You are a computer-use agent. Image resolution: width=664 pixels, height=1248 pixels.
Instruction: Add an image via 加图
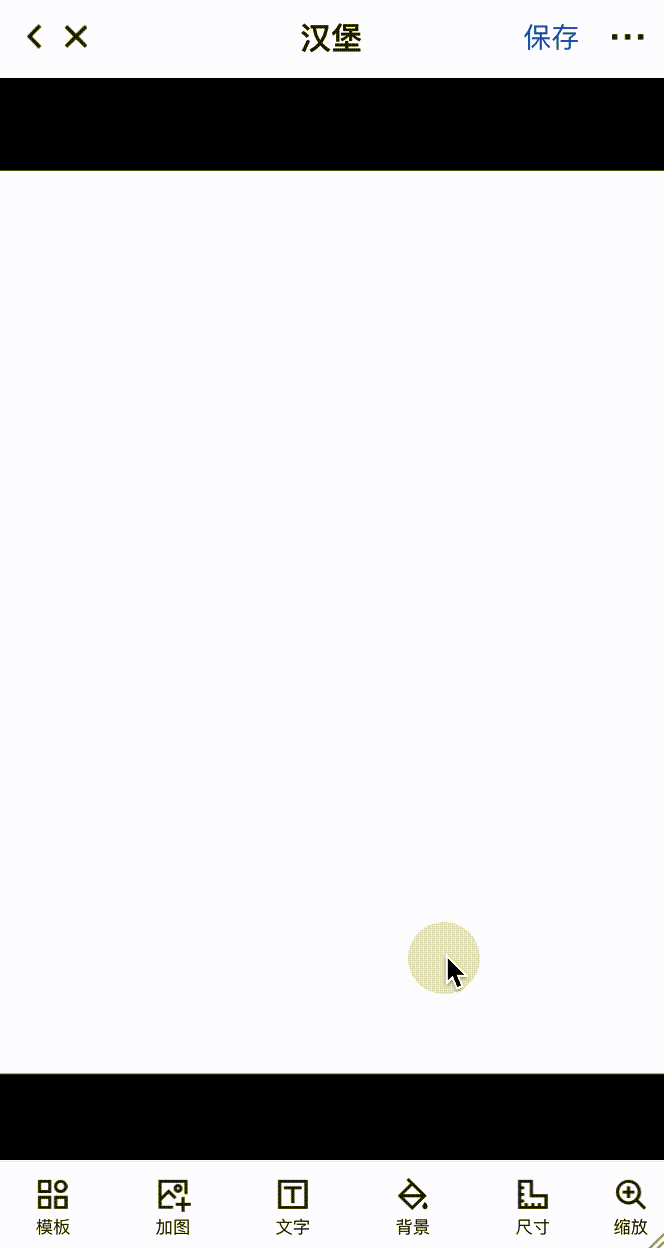[x=173, y=1206]
